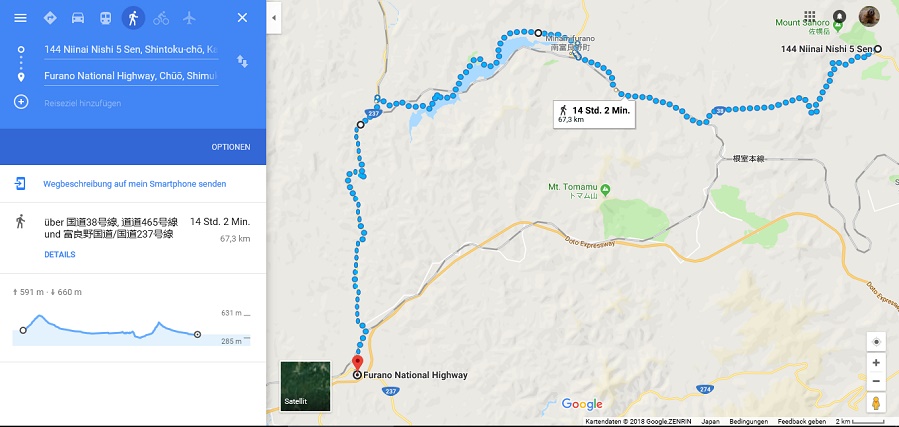Switch to flight travel mode
Image resolution: width=899 pixels, height=427 pixels.
(189, 18)
